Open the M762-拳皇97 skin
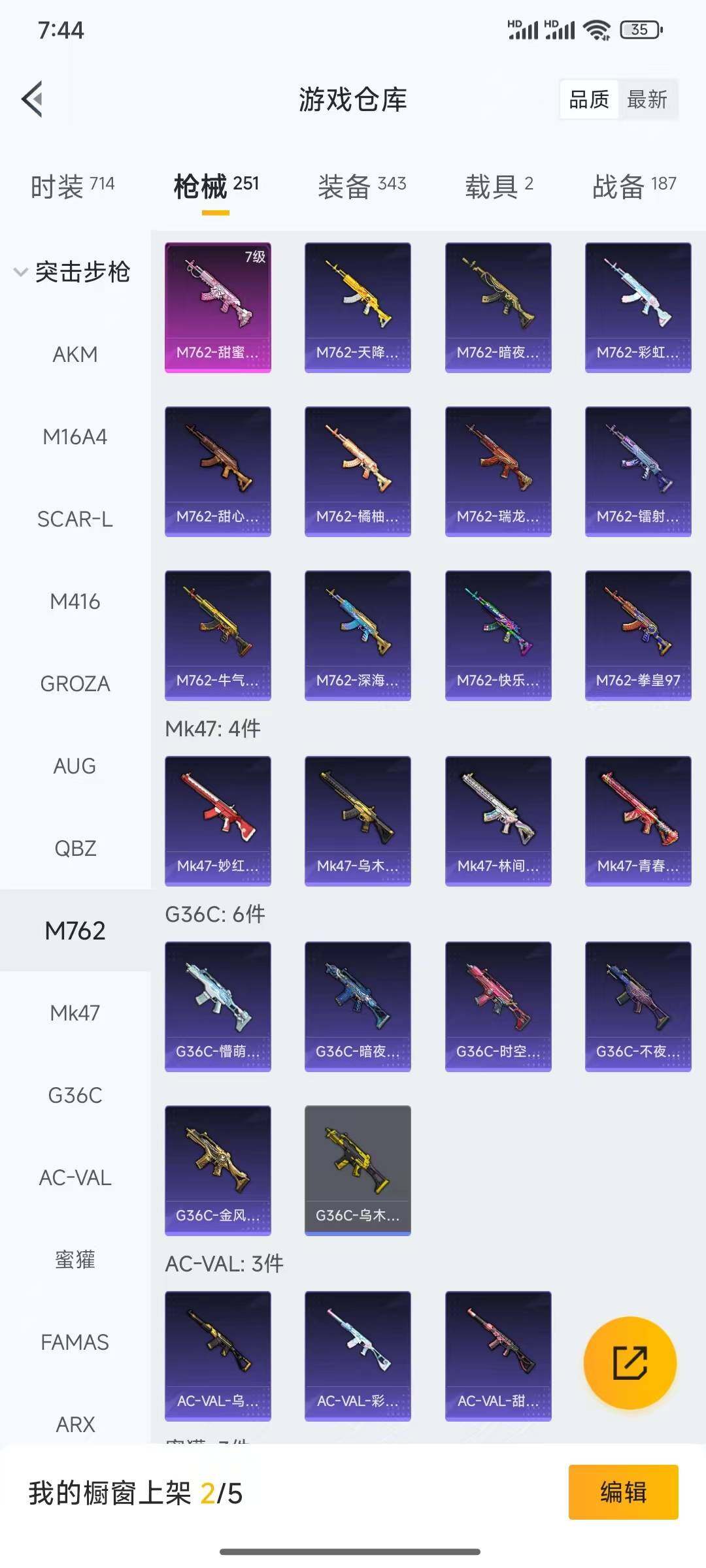 637,635
